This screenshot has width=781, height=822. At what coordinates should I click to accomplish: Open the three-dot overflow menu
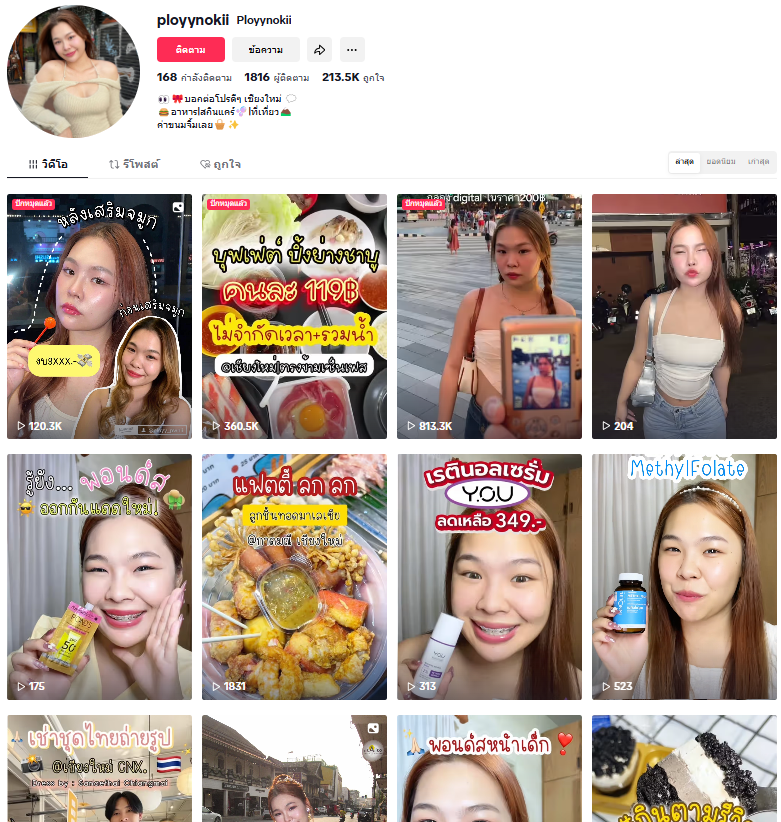[351, 49]
